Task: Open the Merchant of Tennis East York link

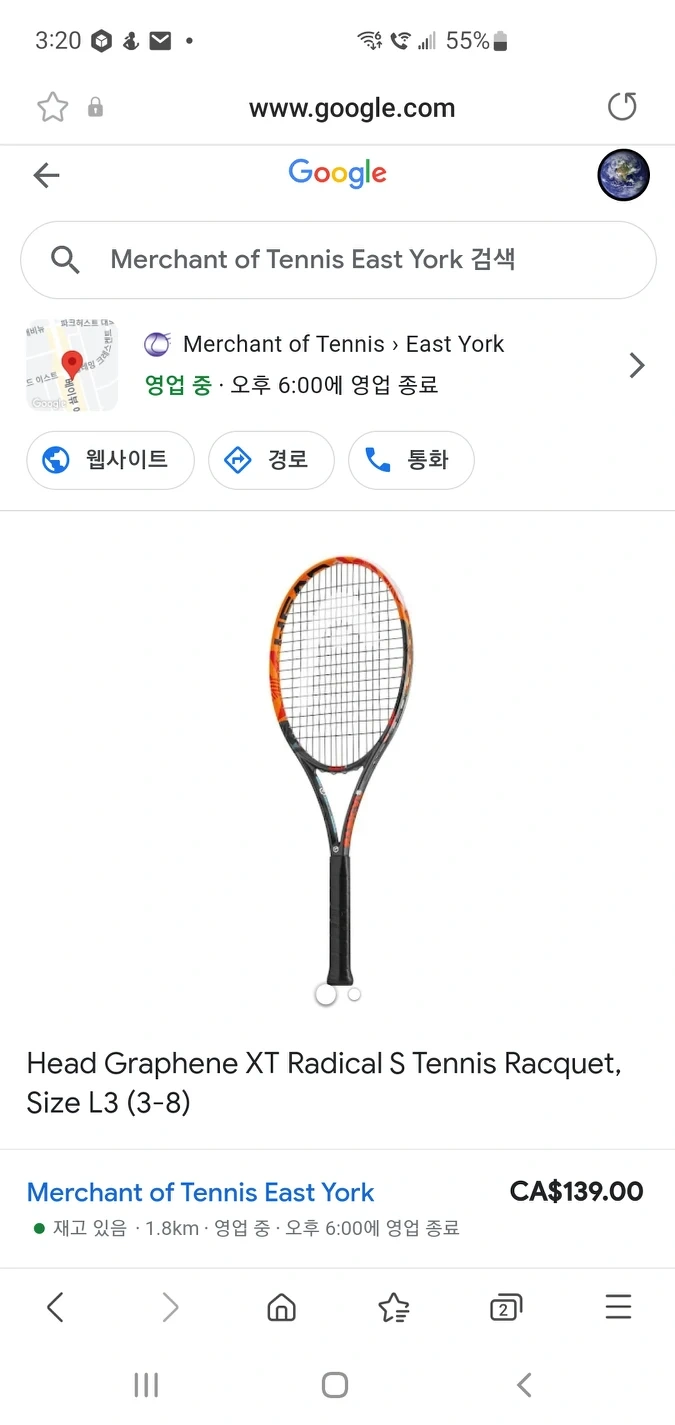Action: click(200, 1192)
